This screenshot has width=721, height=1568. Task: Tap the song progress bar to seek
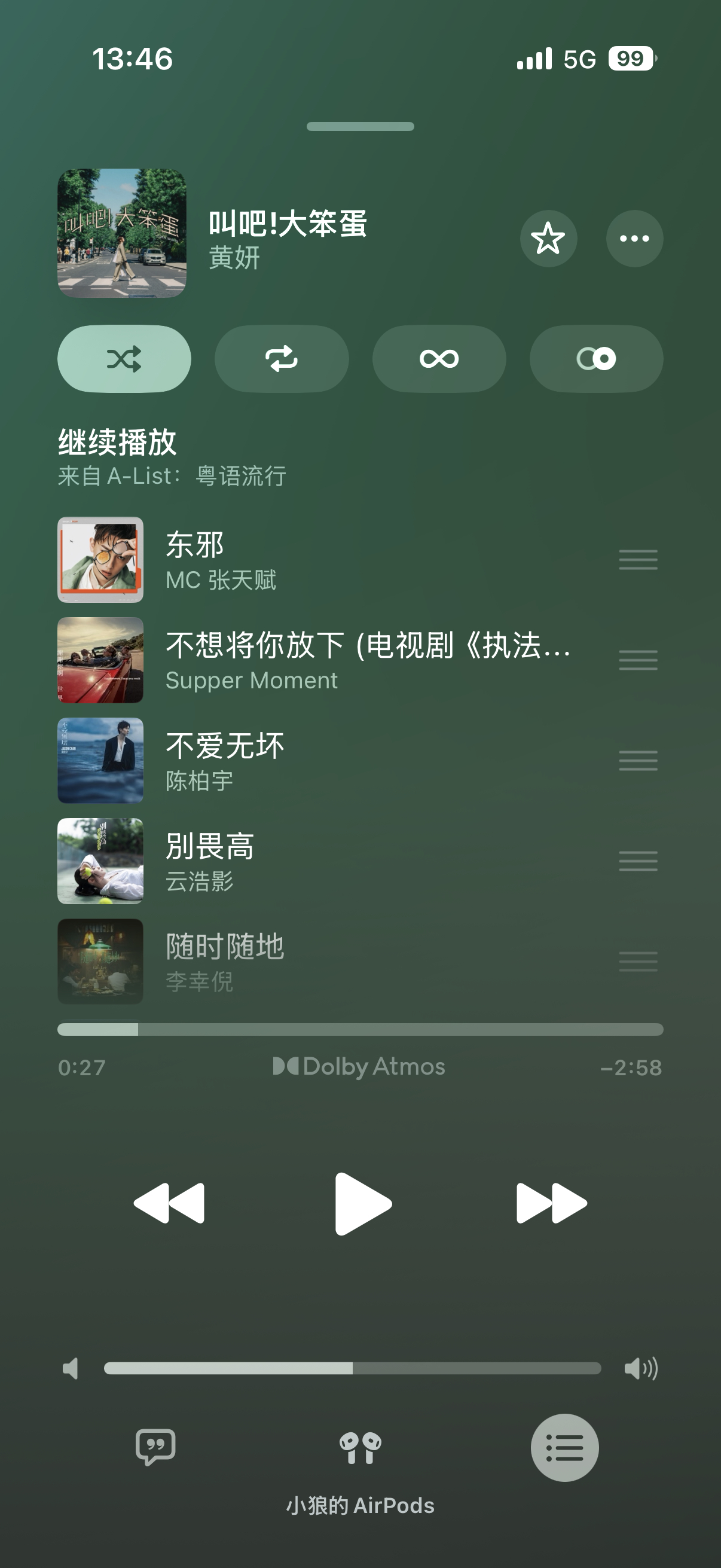coord(360,1029)
